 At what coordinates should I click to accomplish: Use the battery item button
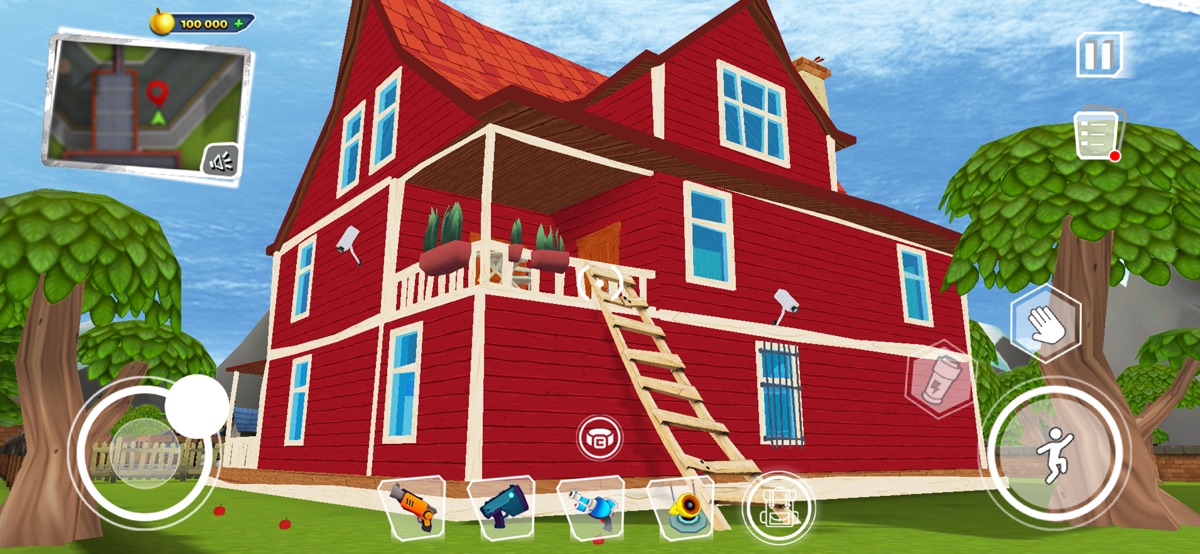coord(939,379)
